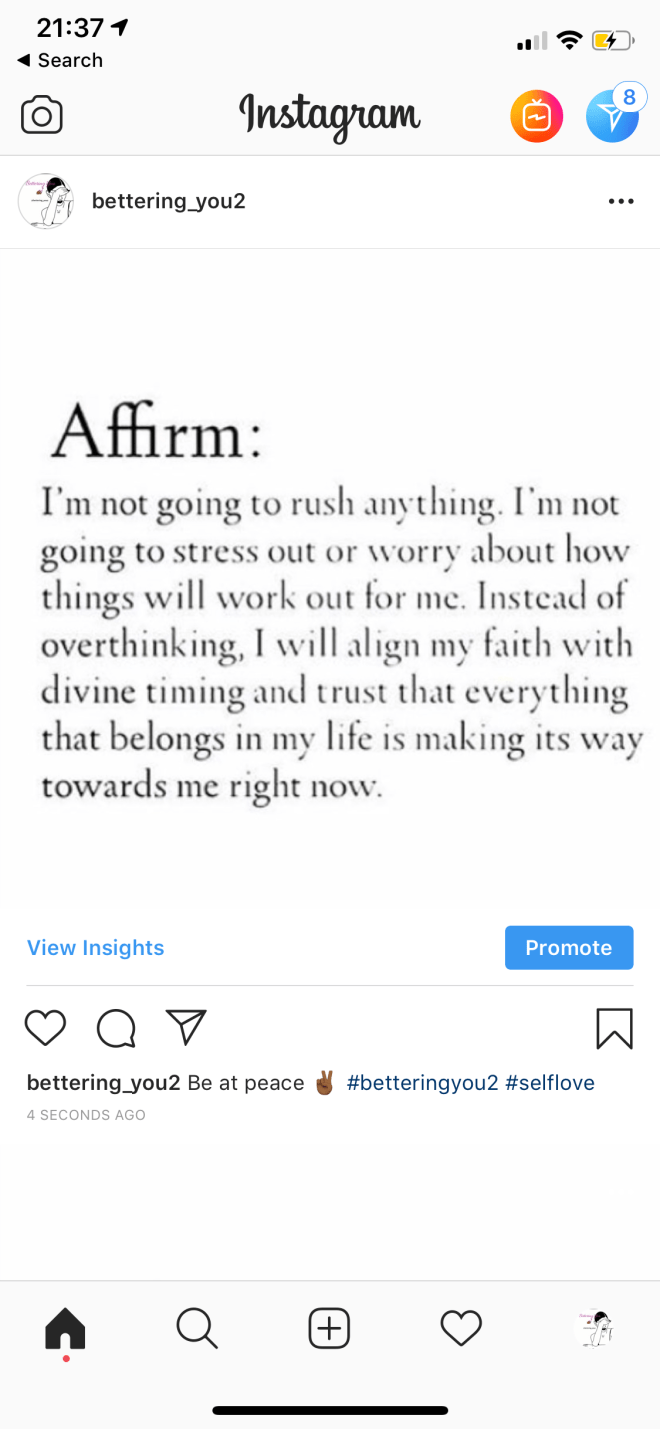Comment on the Affirm post
Screen dimensions: 660x1429
[116, 1027]
